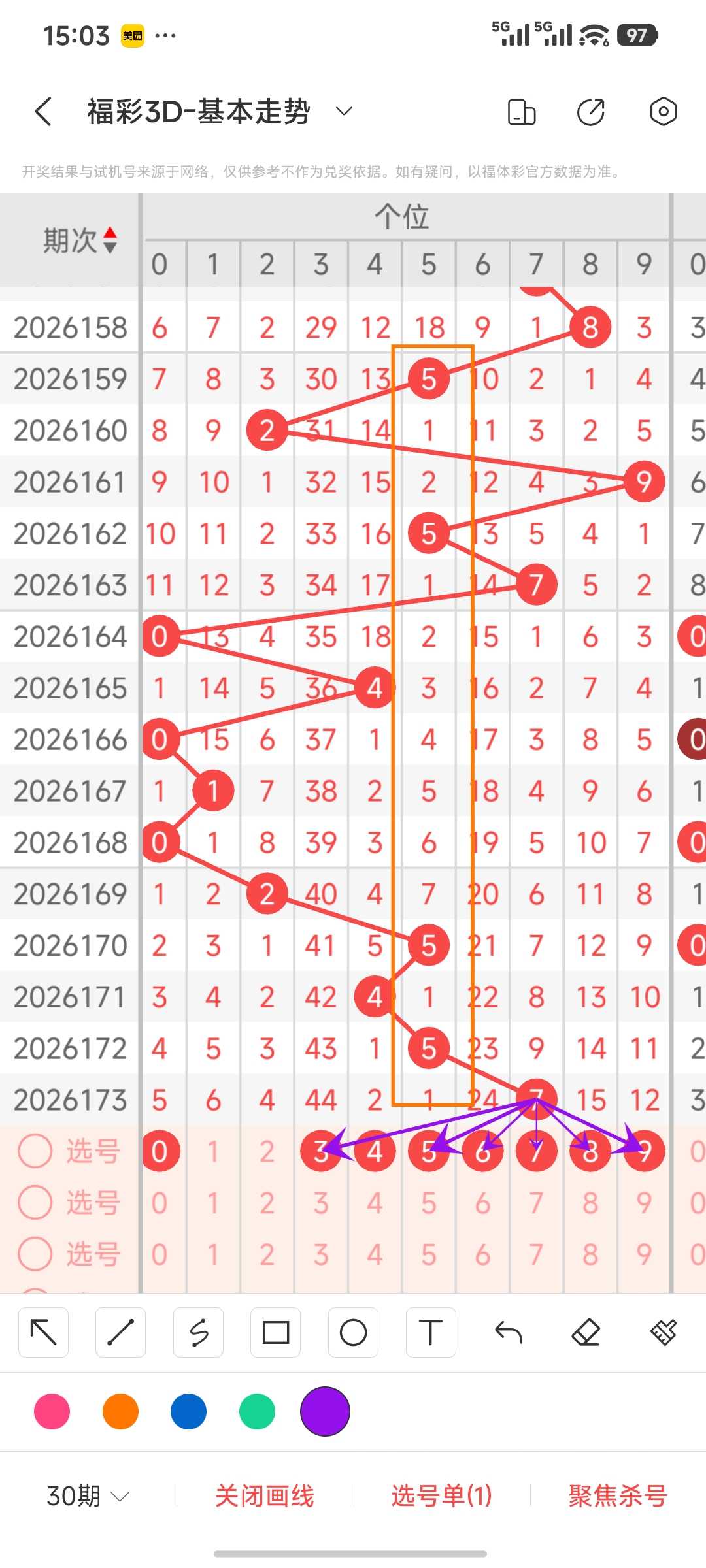This screenshot has height=1568, width=706.
Task: Choose the circle drawing tool
Action: [x=353, y=1332]
